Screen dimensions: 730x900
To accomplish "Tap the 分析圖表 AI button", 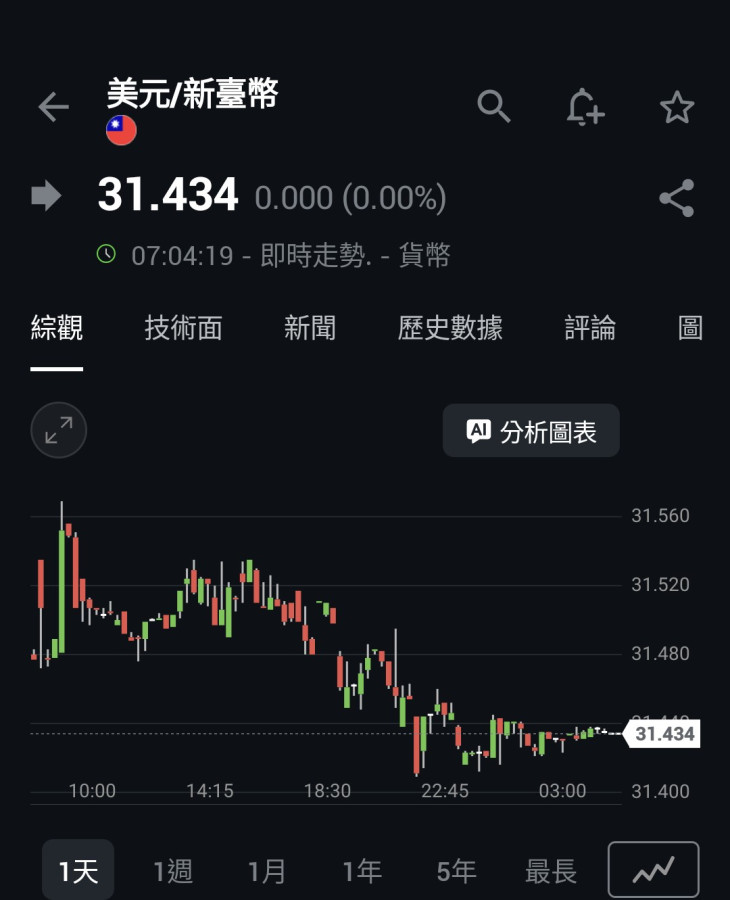I will [x=531, y=431].
